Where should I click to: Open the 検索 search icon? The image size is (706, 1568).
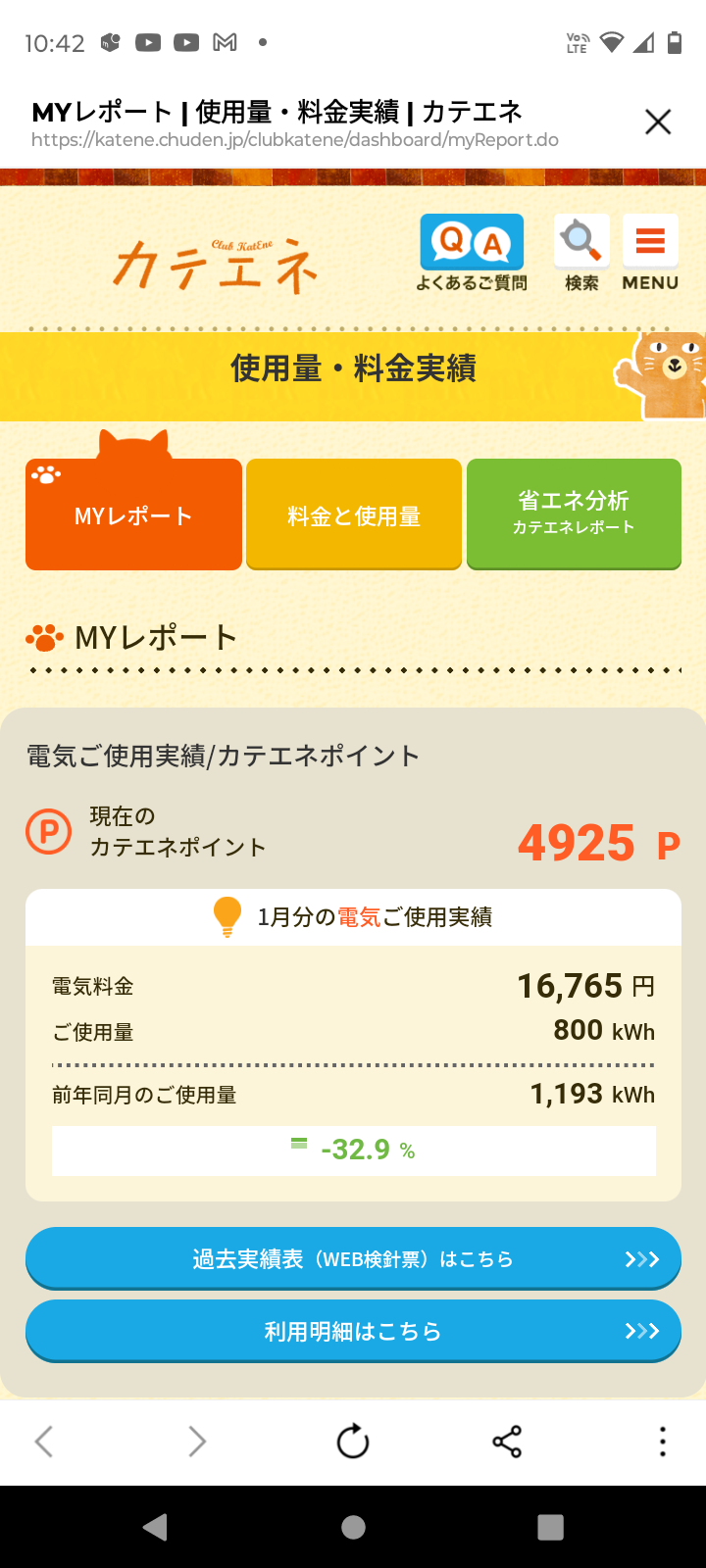click(x=581, y=252)
